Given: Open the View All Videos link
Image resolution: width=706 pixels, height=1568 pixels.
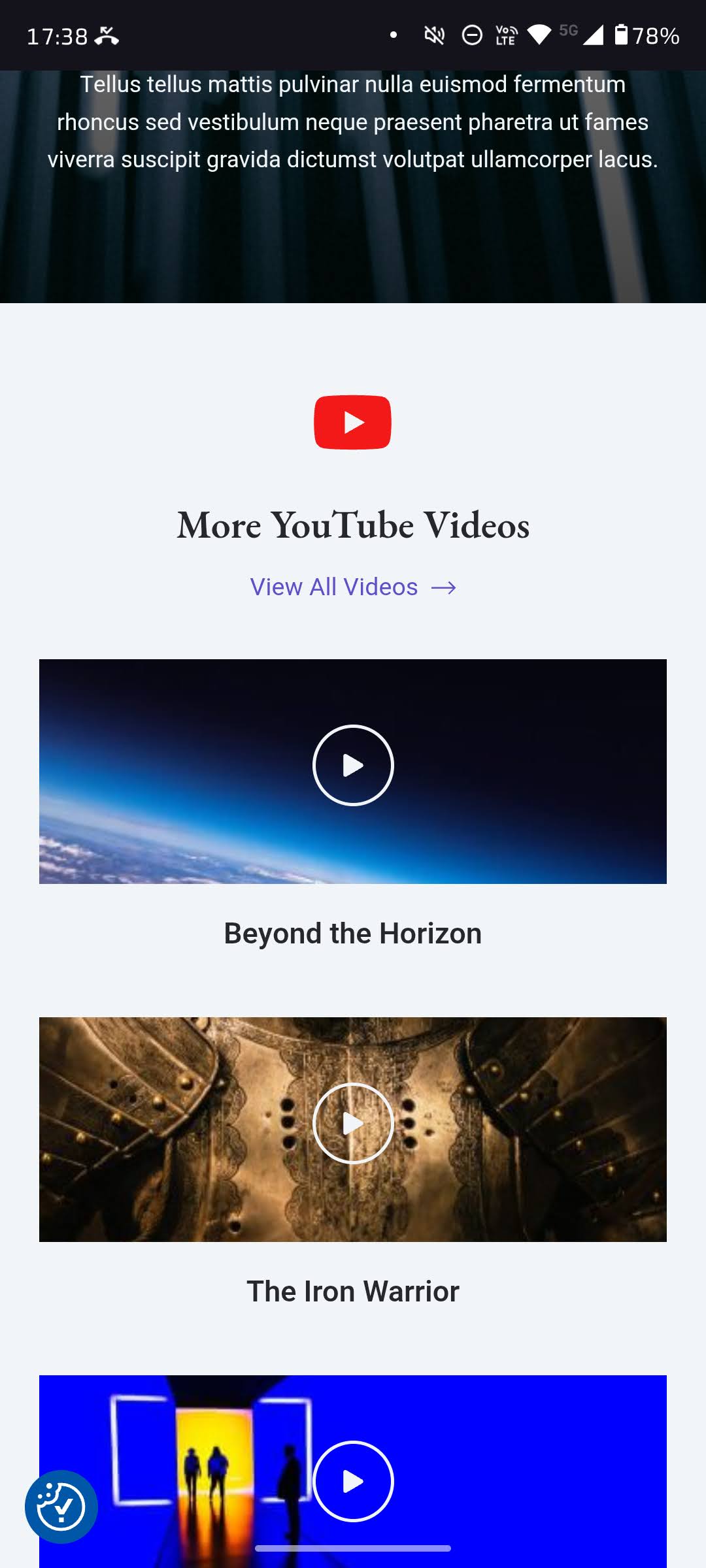Looking at the screenshot, I should (x=352, y=587).
